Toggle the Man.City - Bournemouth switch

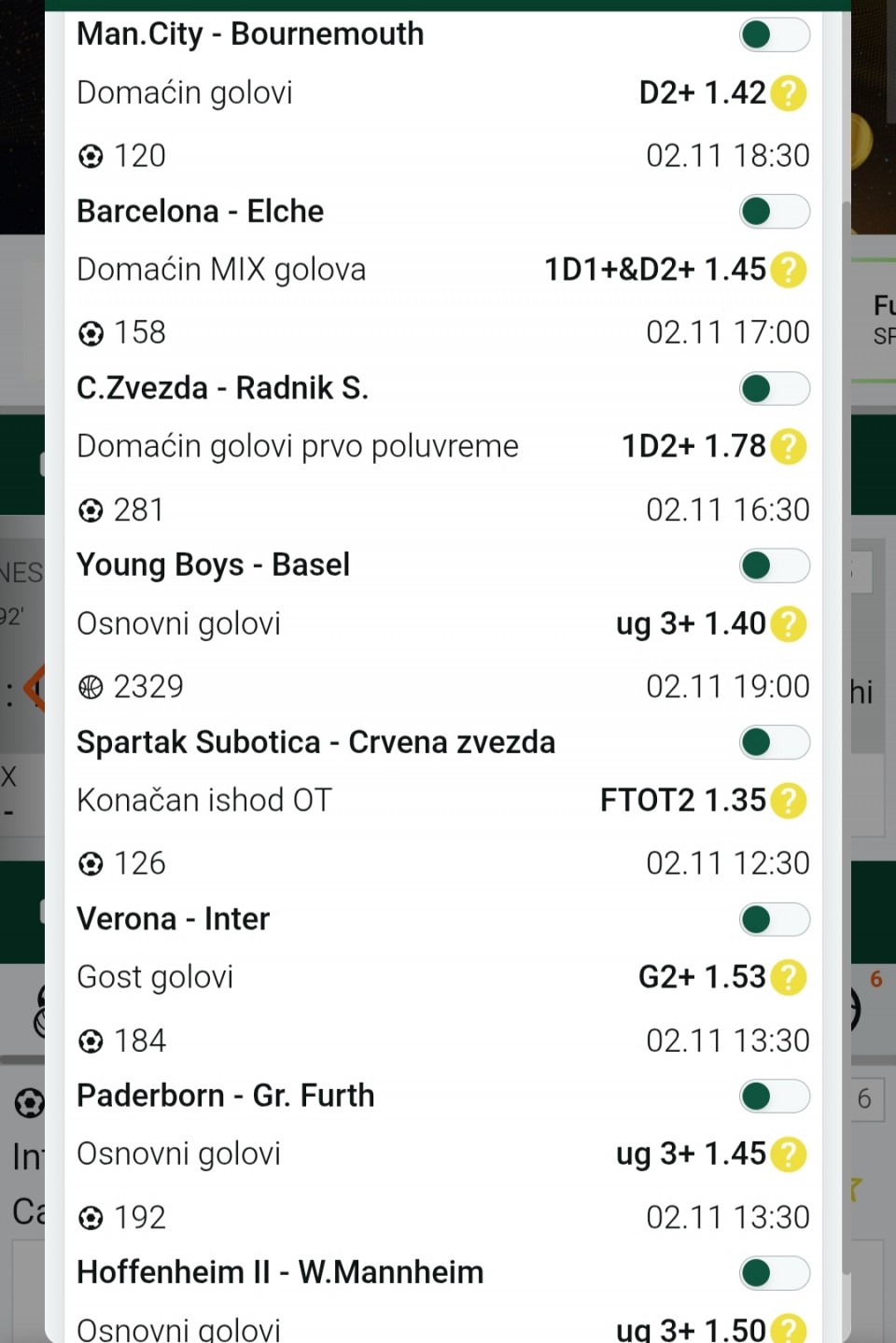tap(774, 35)
